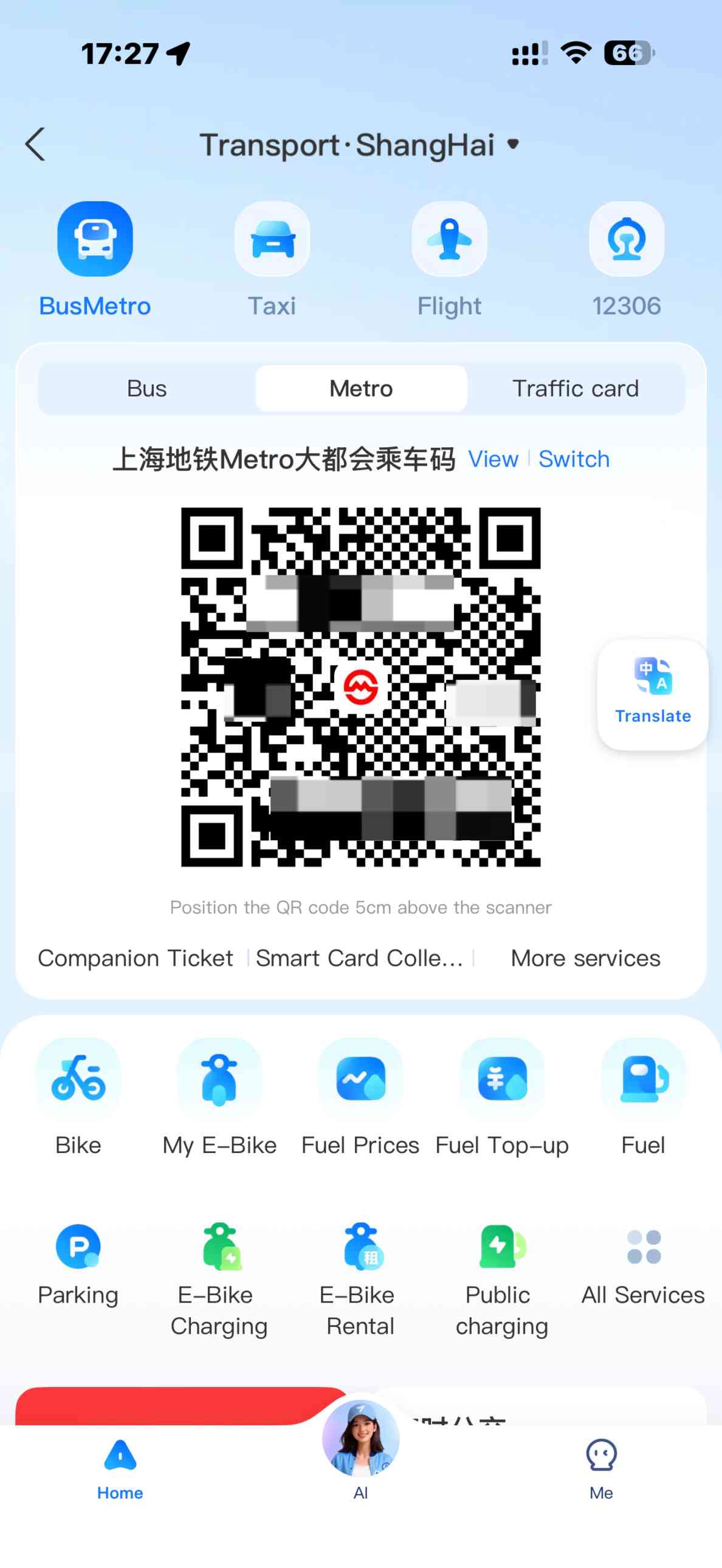
Task: Open the Traffic card tab
Action: pos(576,388)
